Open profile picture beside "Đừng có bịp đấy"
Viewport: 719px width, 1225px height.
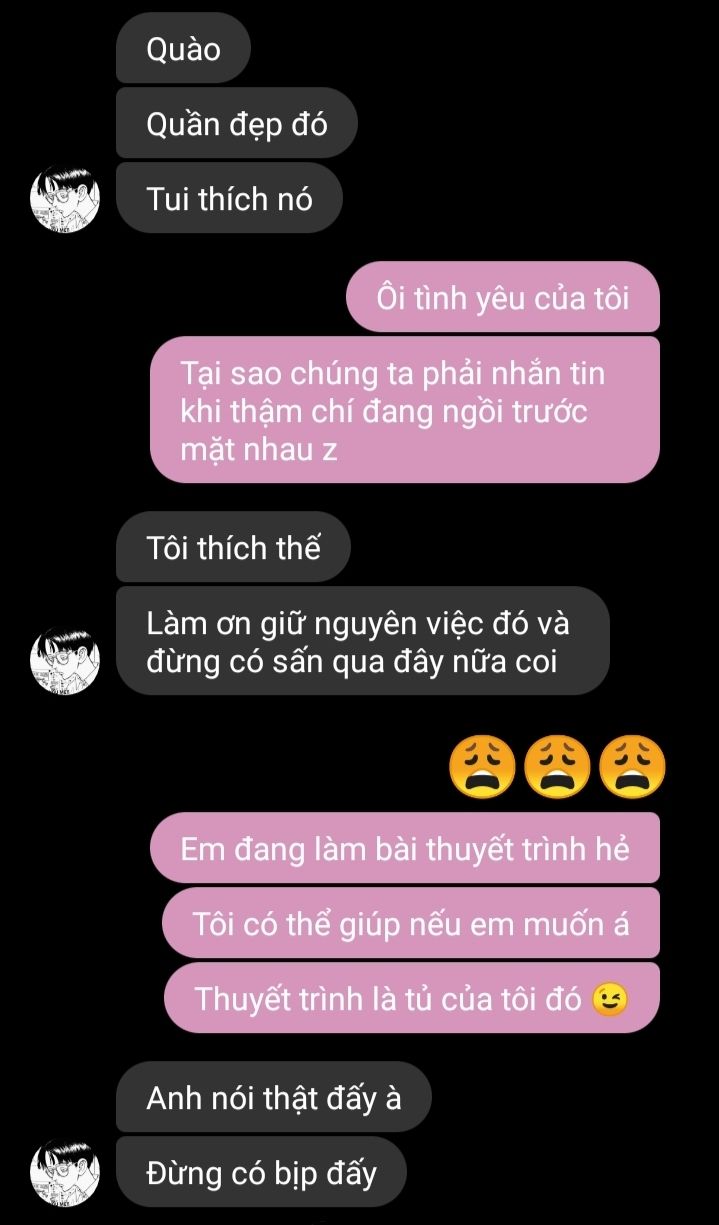[66, 1172]
